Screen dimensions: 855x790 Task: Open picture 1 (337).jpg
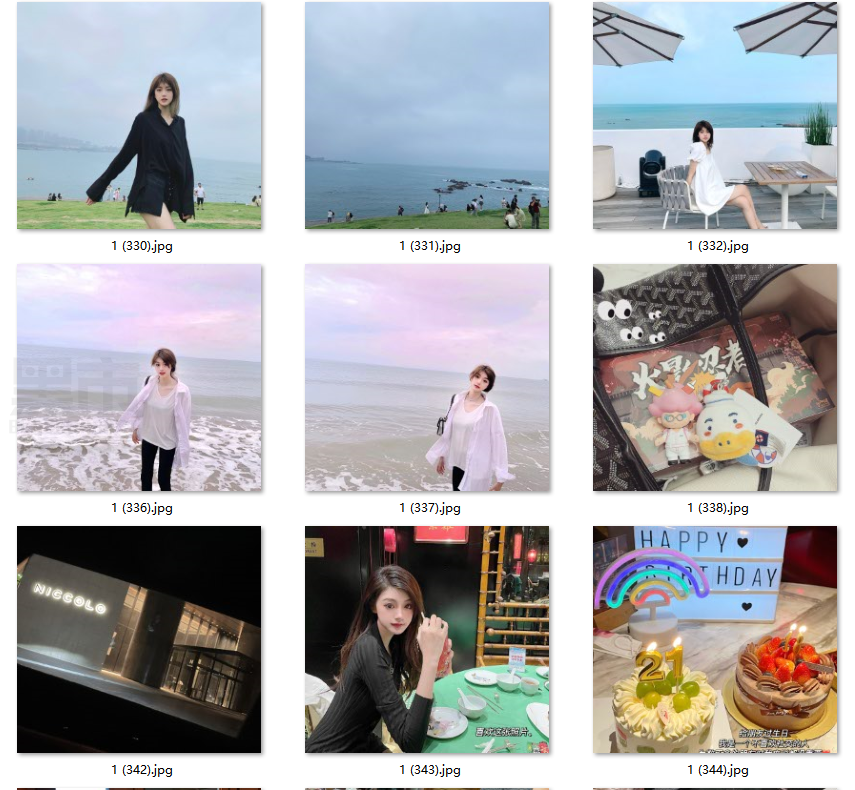tap(427, 378)
